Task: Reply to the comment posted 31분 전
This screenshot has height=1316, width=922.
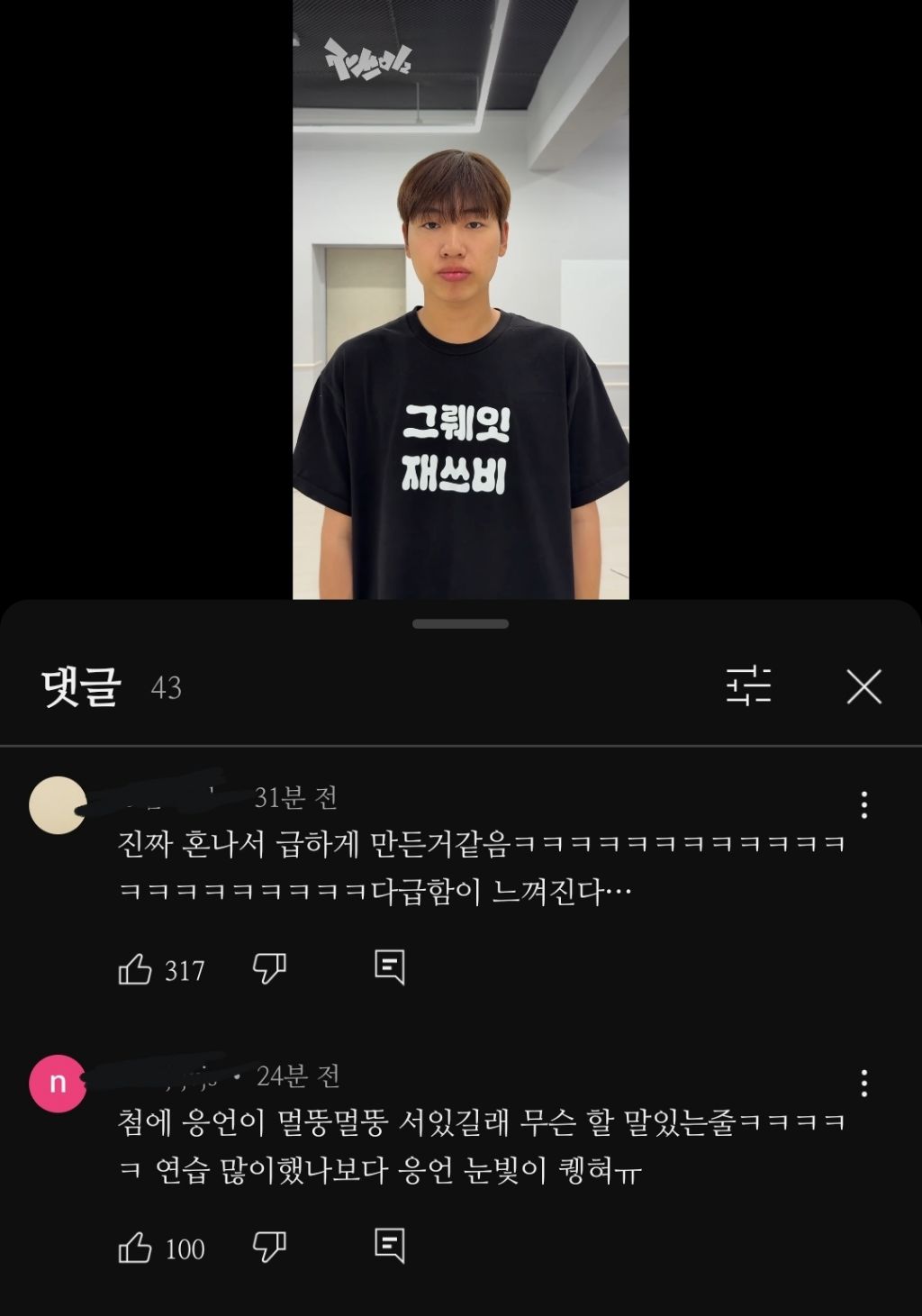Action: coord(390,967)
